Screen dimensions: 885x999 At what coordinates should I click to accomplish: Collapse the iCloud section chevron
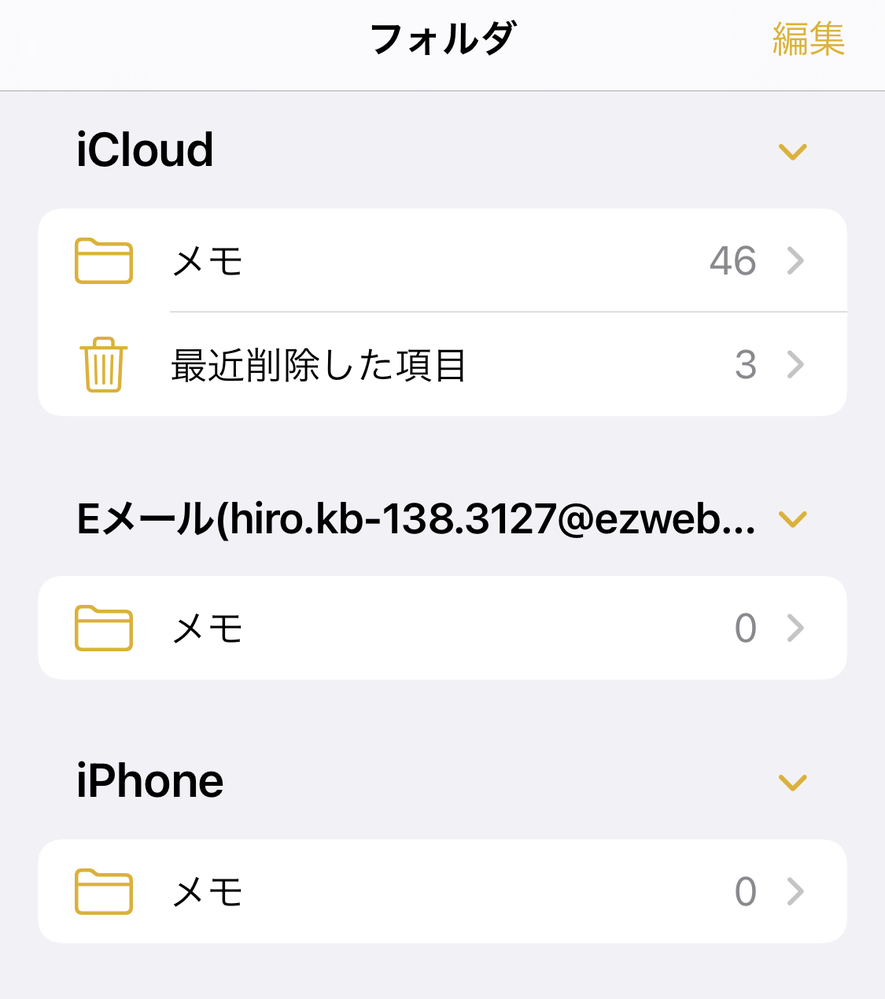point(793,151)
